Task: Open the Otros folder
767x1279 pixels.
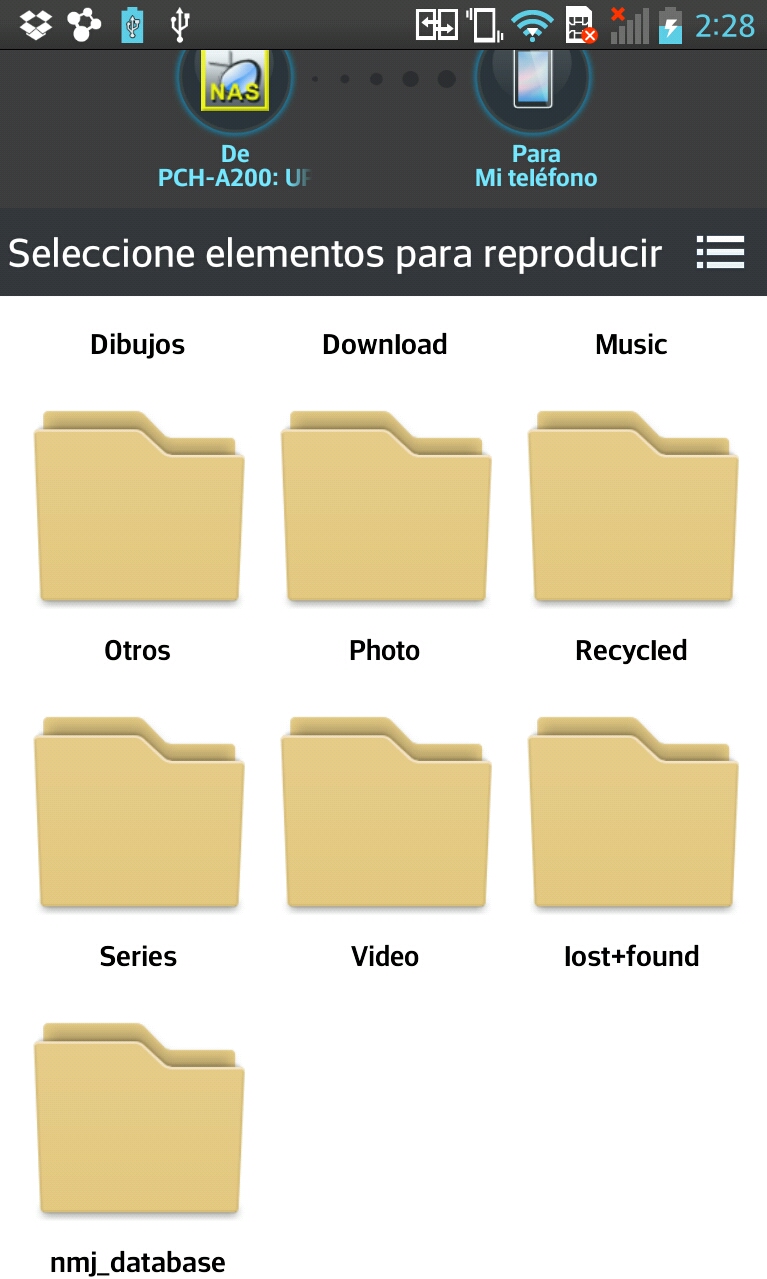Action: [138, 507]
